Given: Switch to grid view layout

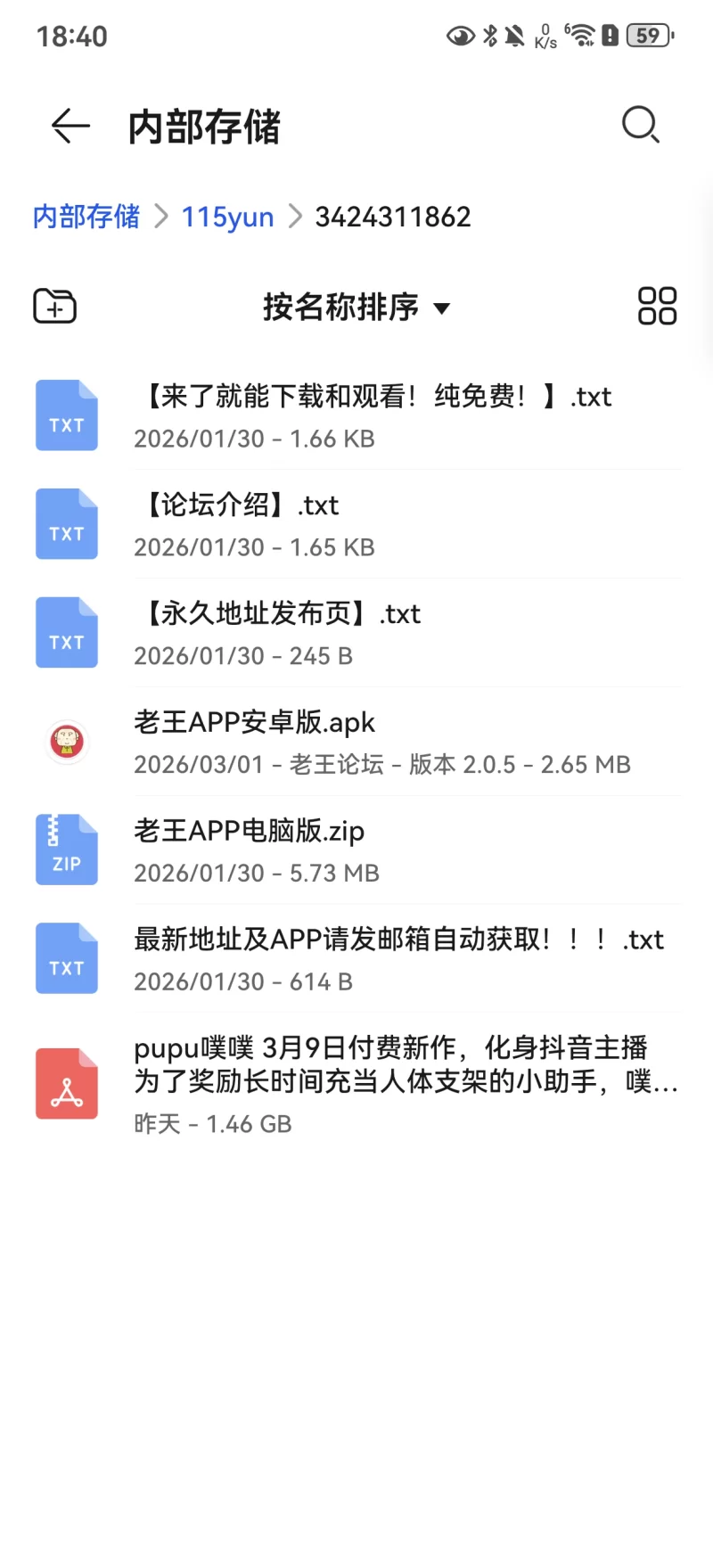Looking at the screenshot, I should 657,306.
